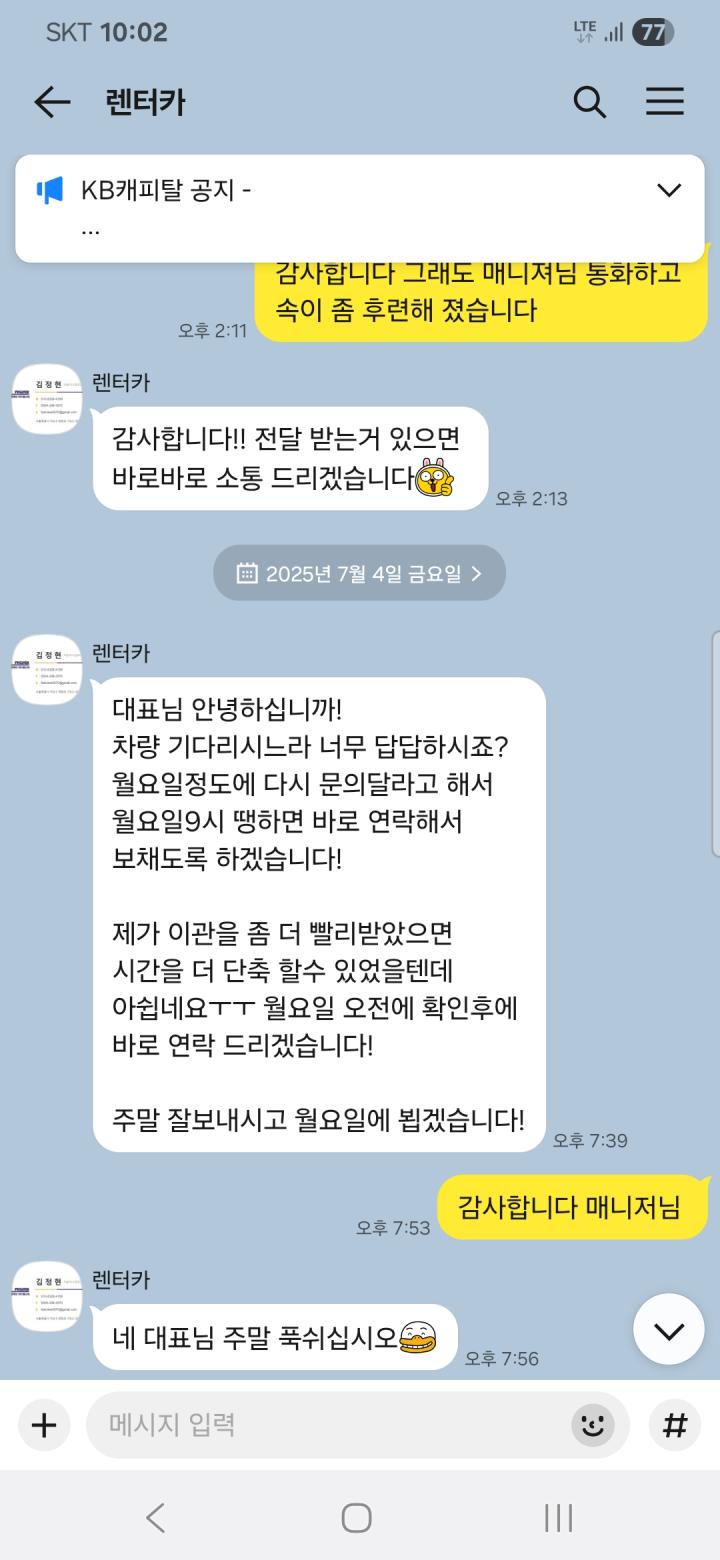The width and height of the screenshot is (720, 1560).
Task: View 렌터카 profile picture beside 오후 2:13 message
Action: [46, 399]
